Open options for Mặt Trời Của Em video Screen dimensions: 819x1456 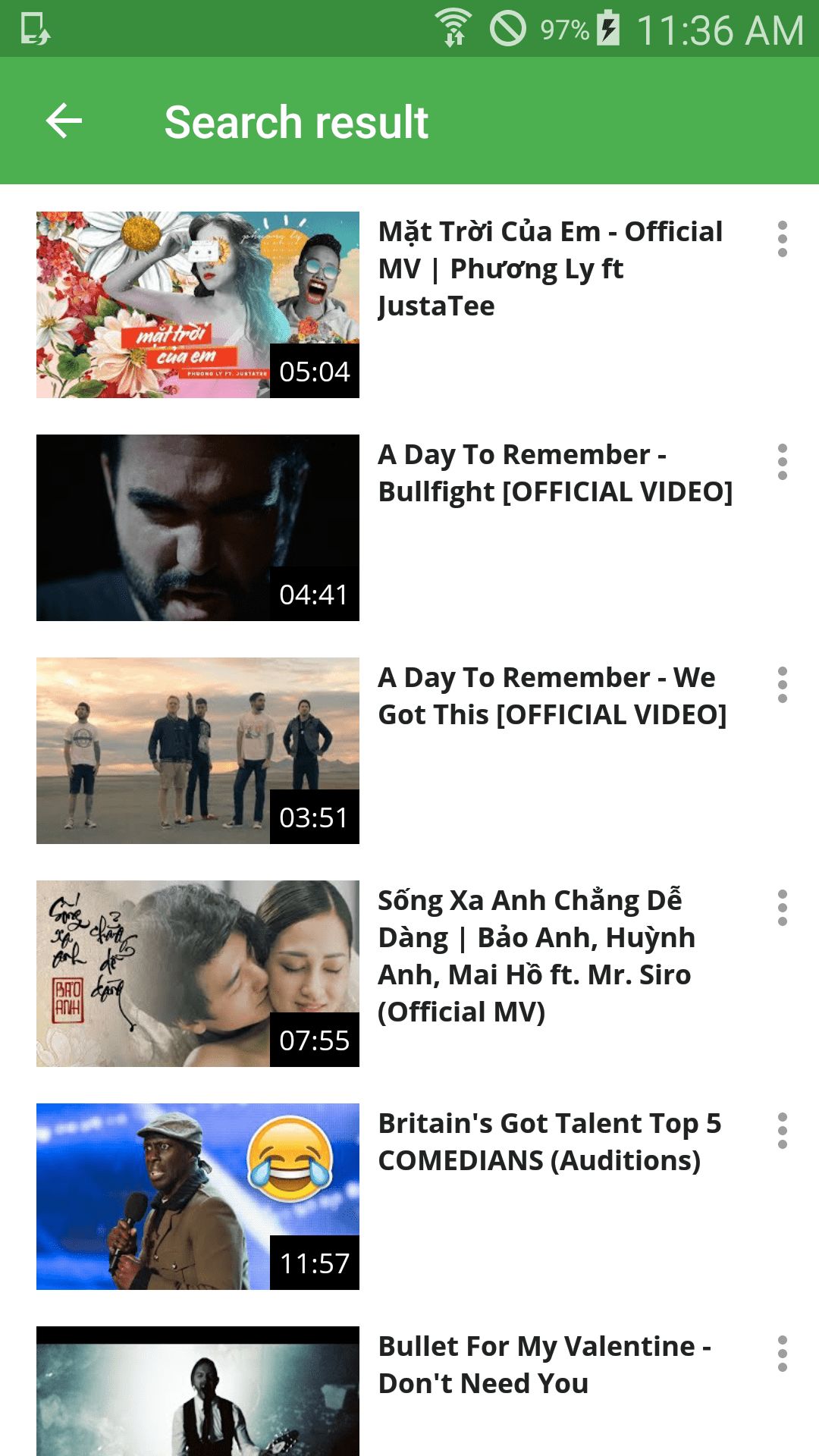click(x=782, y=240)
